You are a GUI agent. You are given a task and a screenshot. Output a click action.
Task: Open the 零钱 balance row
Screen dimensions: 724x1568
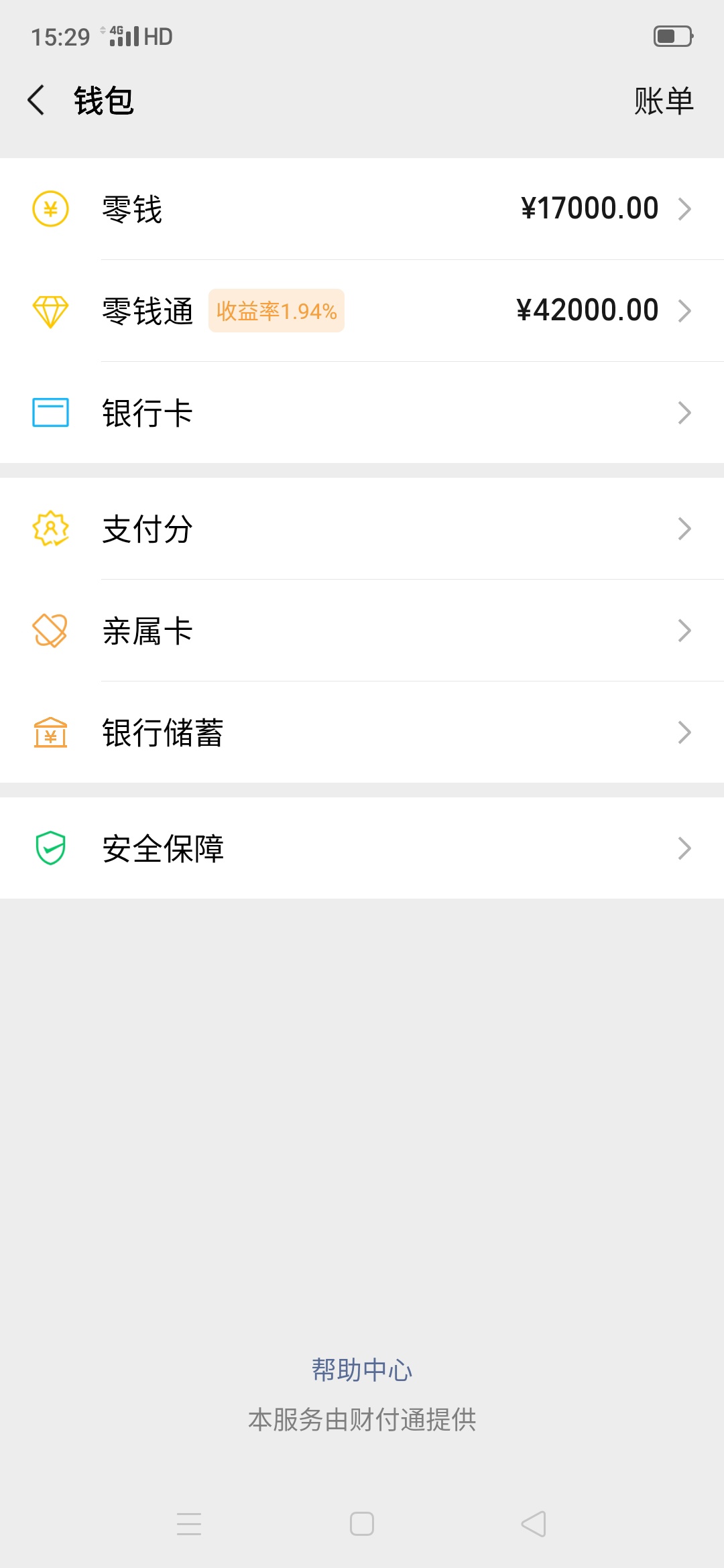(x=362, y=209)
